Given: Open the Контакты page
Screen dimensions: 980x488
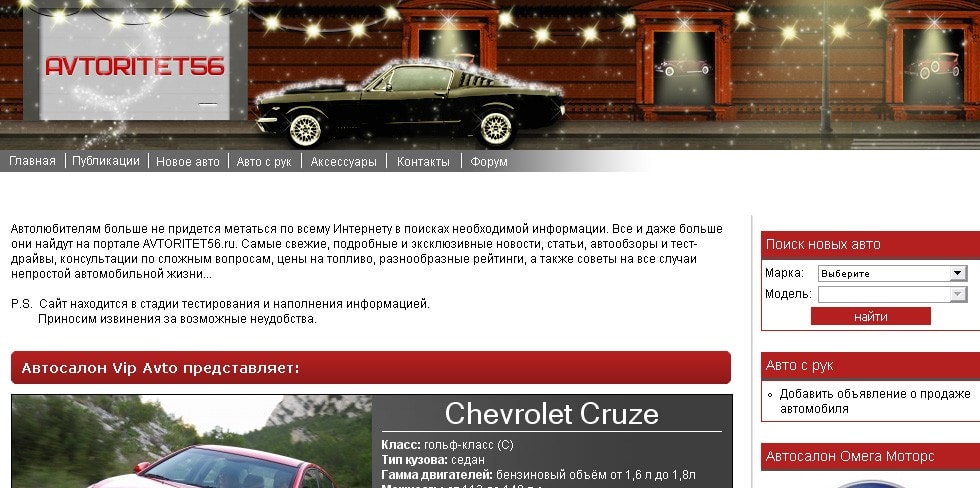Looking at the screenshot, I should click(x=423, y=161).
